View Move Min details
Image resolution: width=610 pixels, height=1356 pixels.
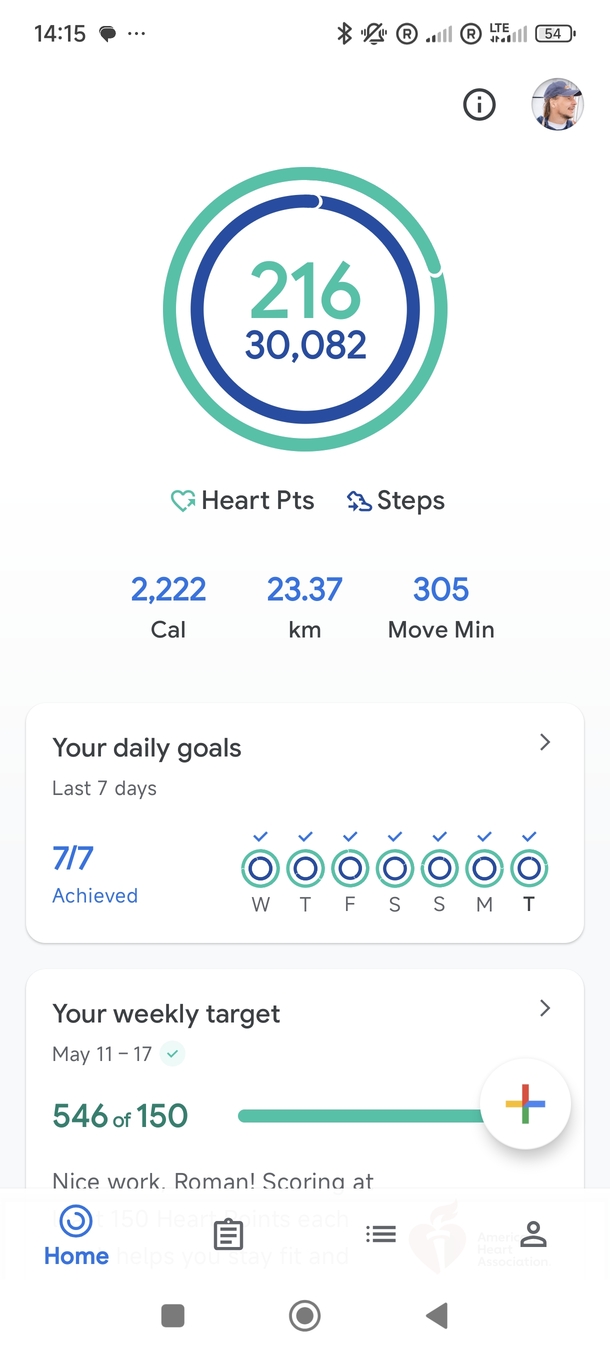pyautogui.click(x=441, y=606)
